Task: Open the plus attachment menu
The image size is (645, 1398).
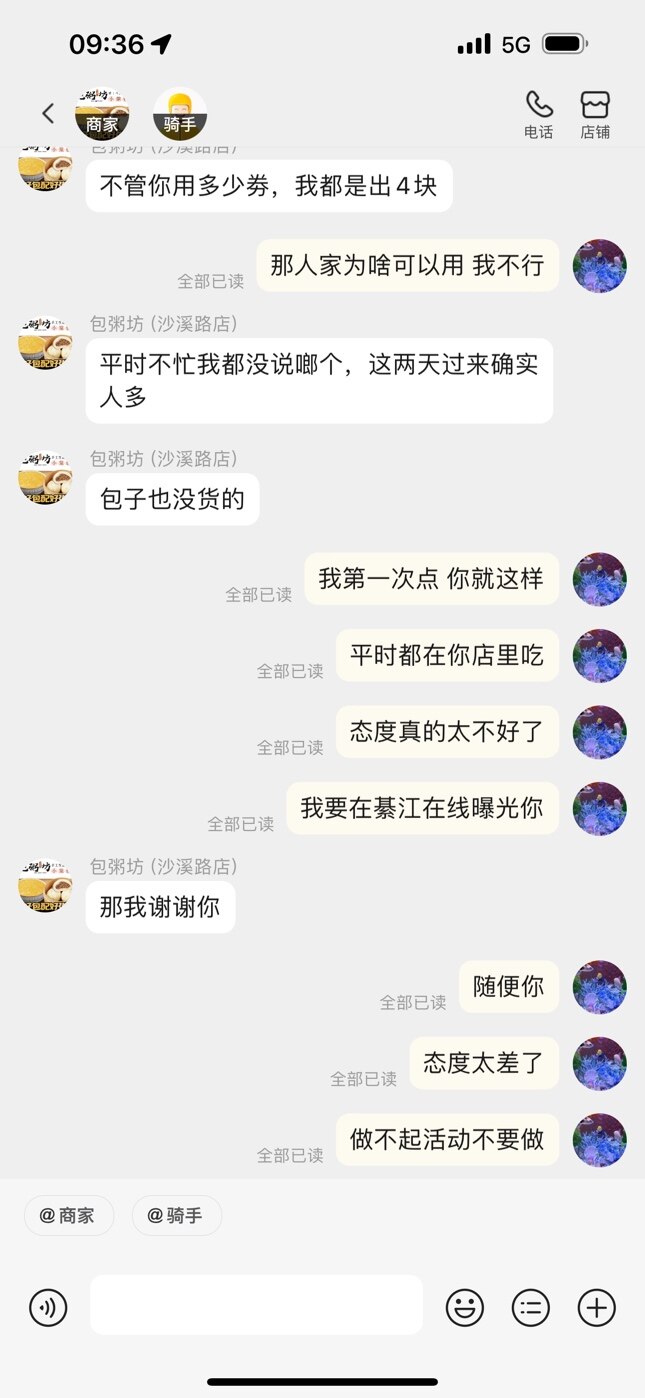Action: click(x=597, y=1307)
